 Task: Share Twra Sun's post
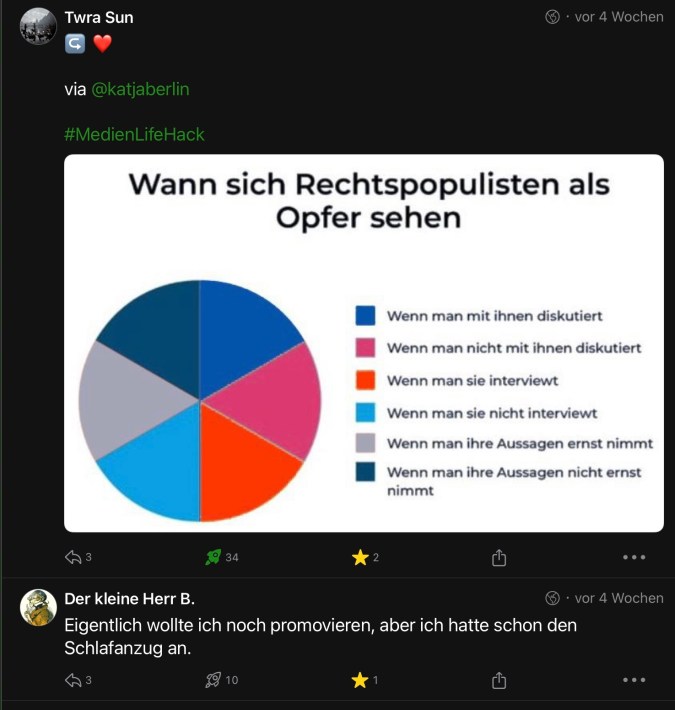[x=499, y=558]
